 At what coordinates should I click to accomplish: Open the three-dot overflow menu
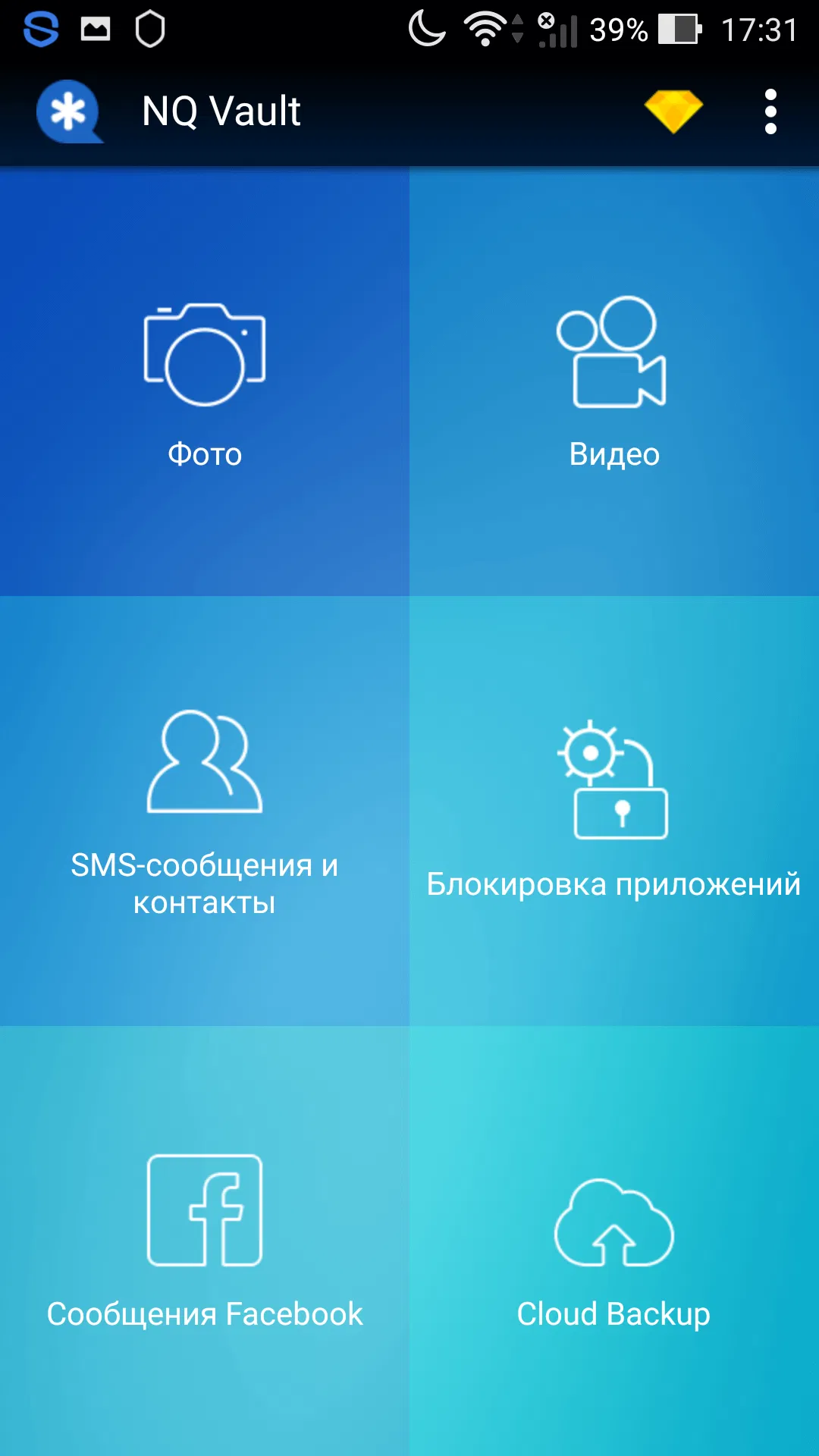pos(770,111)
